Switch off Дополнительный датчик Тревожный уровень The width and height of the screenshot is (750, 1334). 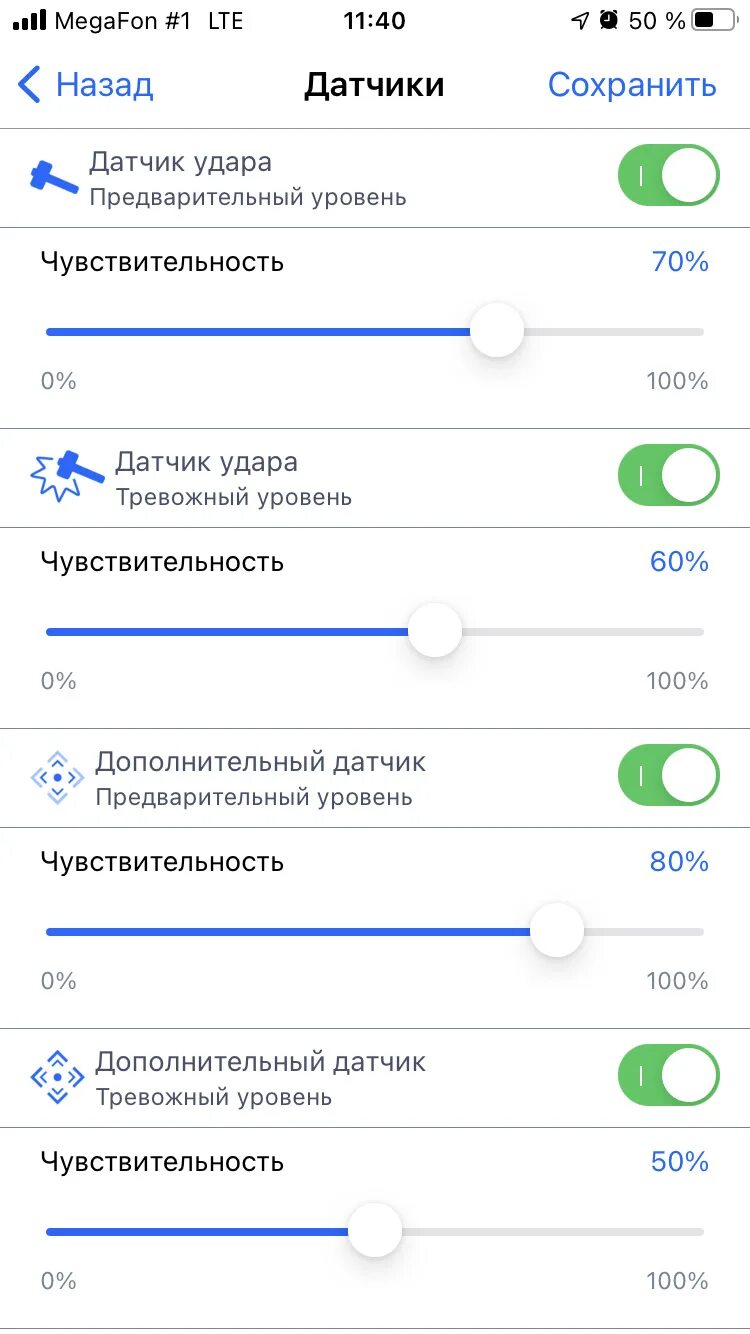668,1076
